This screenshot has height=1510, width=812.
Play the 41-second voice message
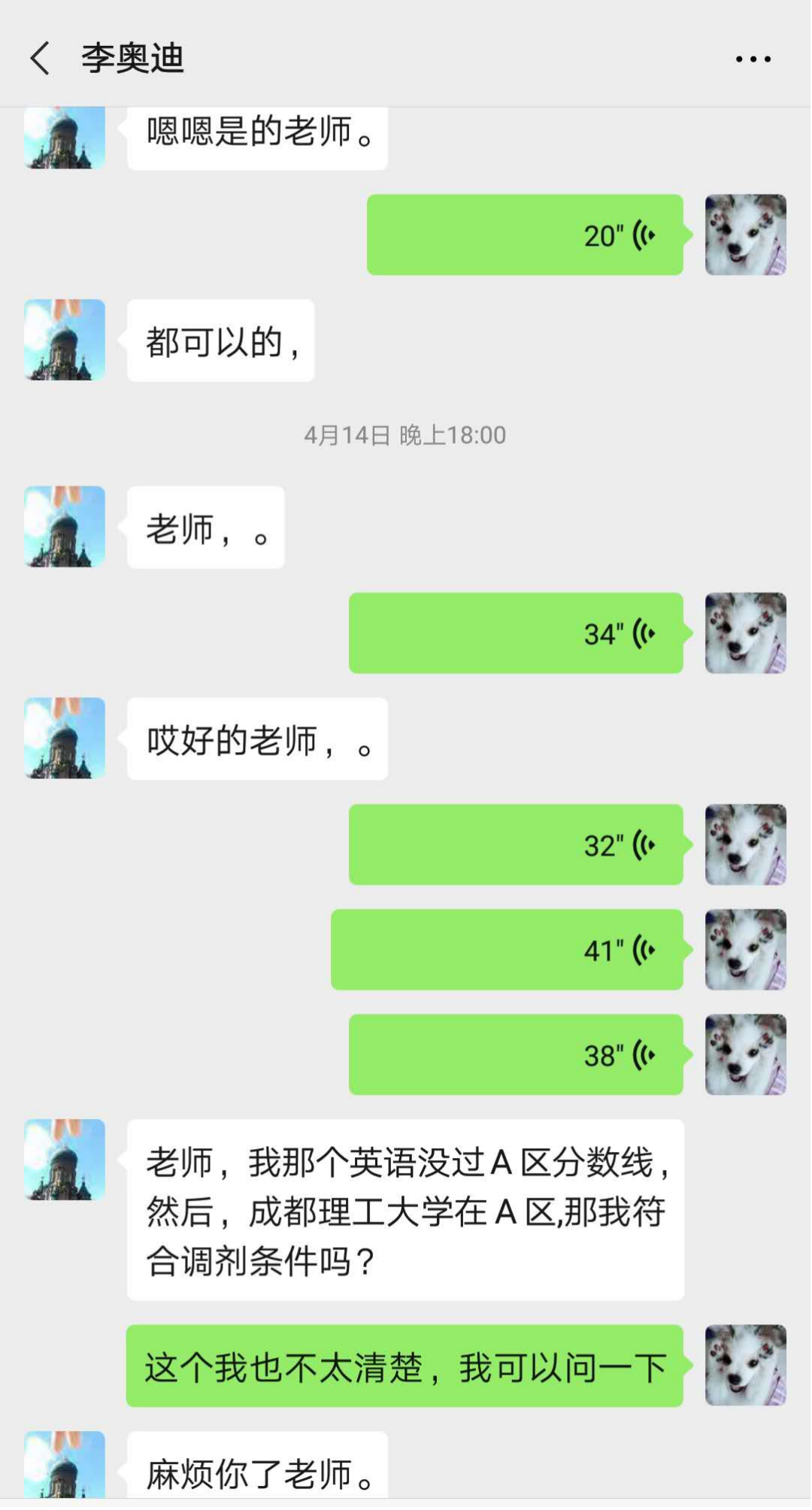[507, 950]
